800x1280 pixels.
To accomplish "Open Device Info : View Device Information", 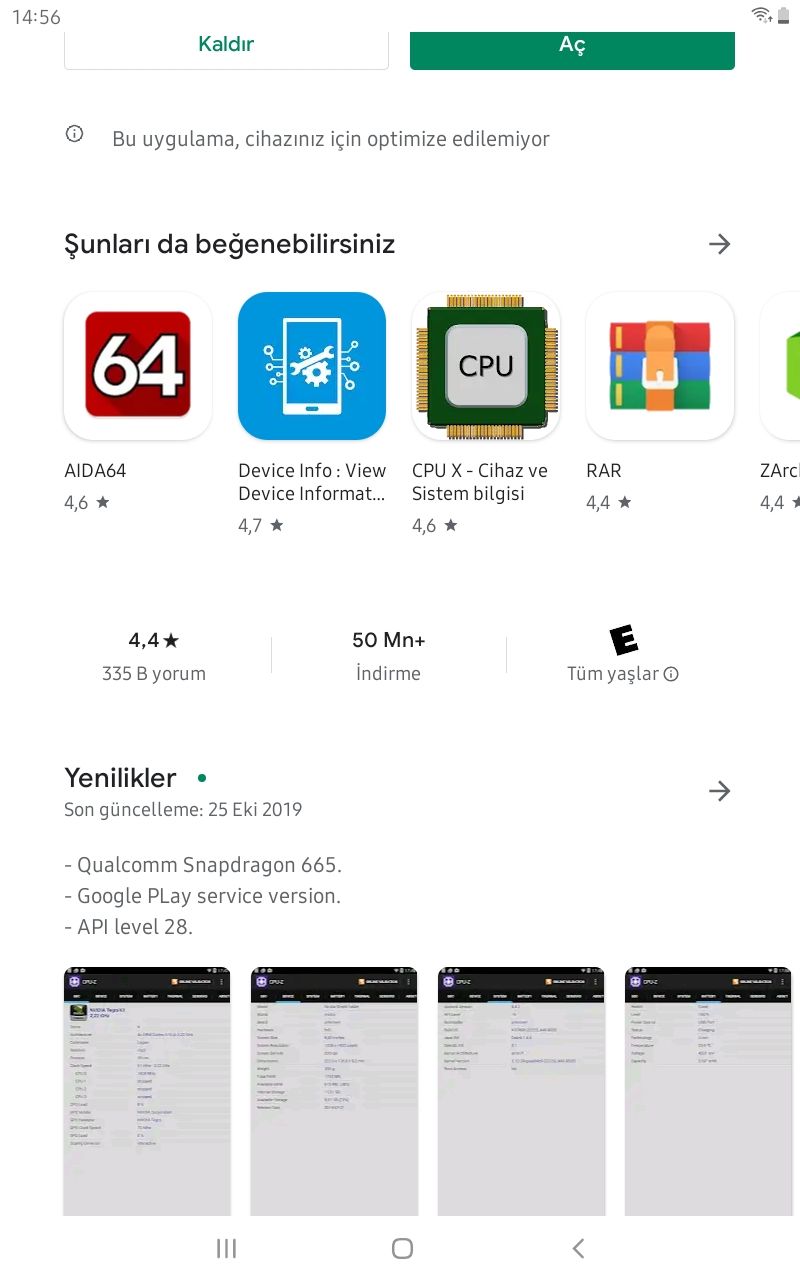I will [312, 366].
